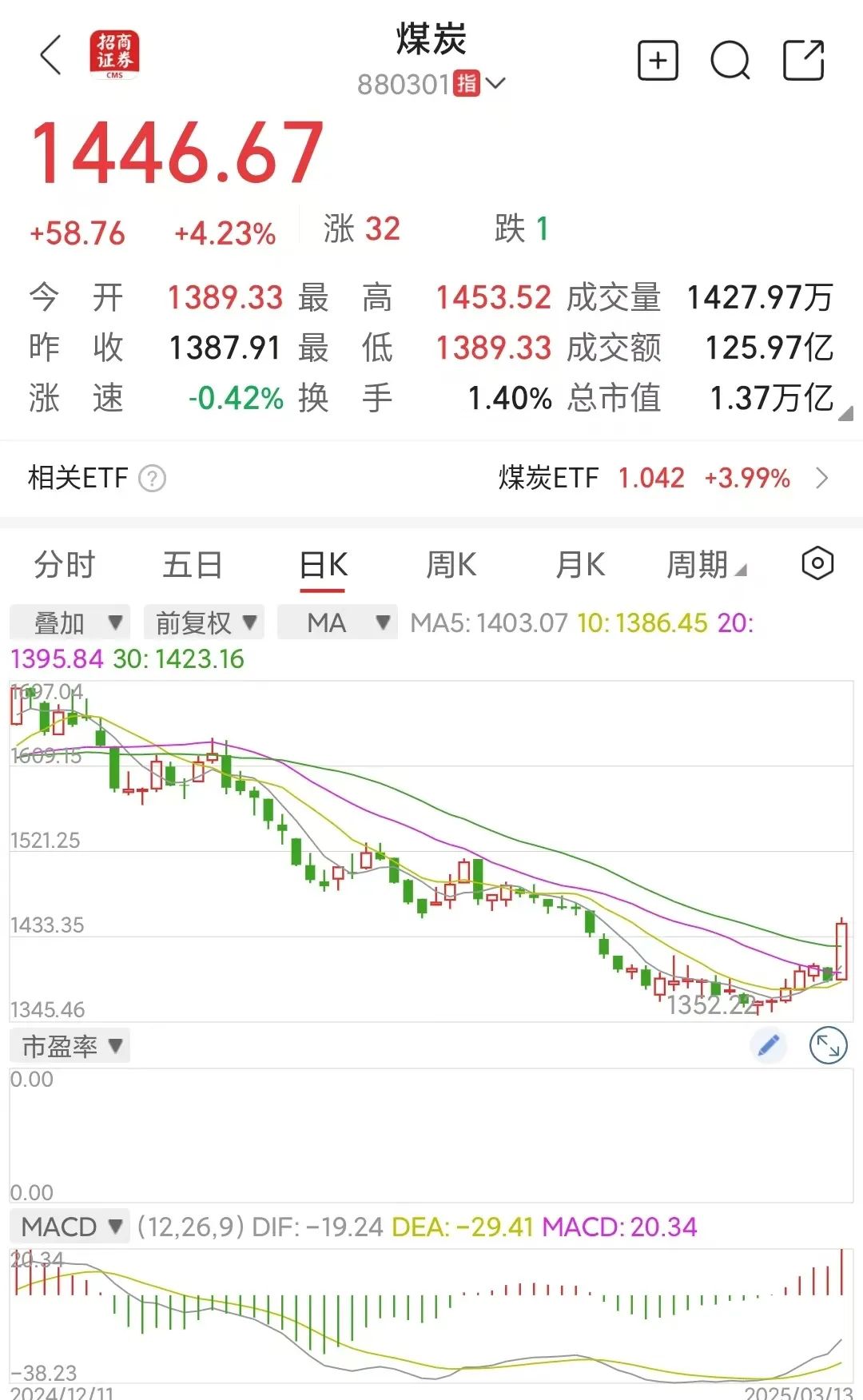Tap the pencil drawing tool
The height and width of the screenshot is (1400, 863).
click(x=769, y=1045)
